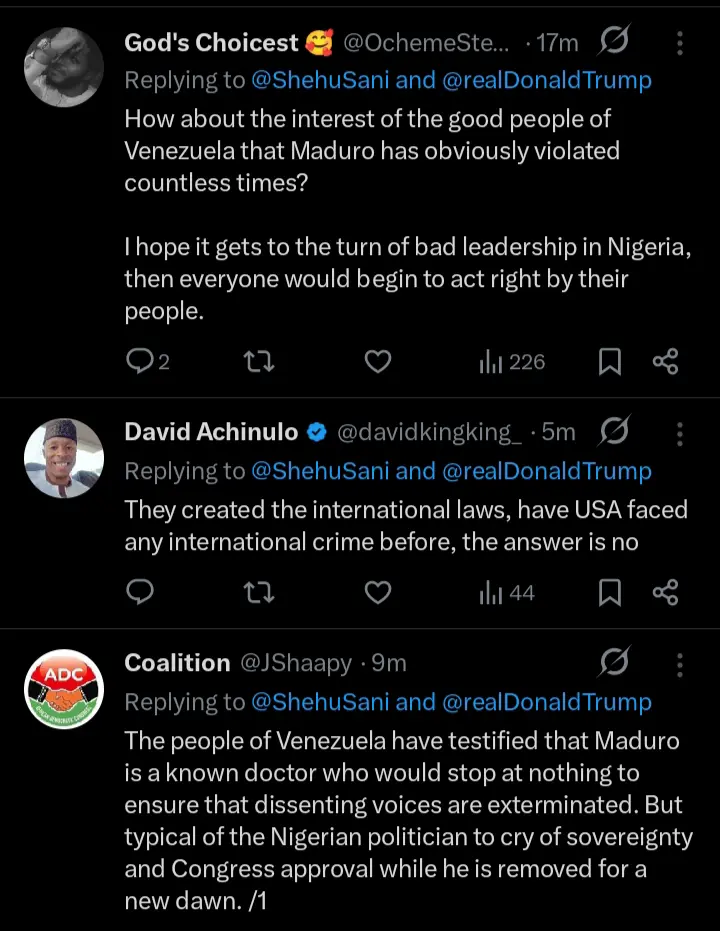Share God's Choicest's reply
Screen dimensions: 720x931
pos(666,362)
